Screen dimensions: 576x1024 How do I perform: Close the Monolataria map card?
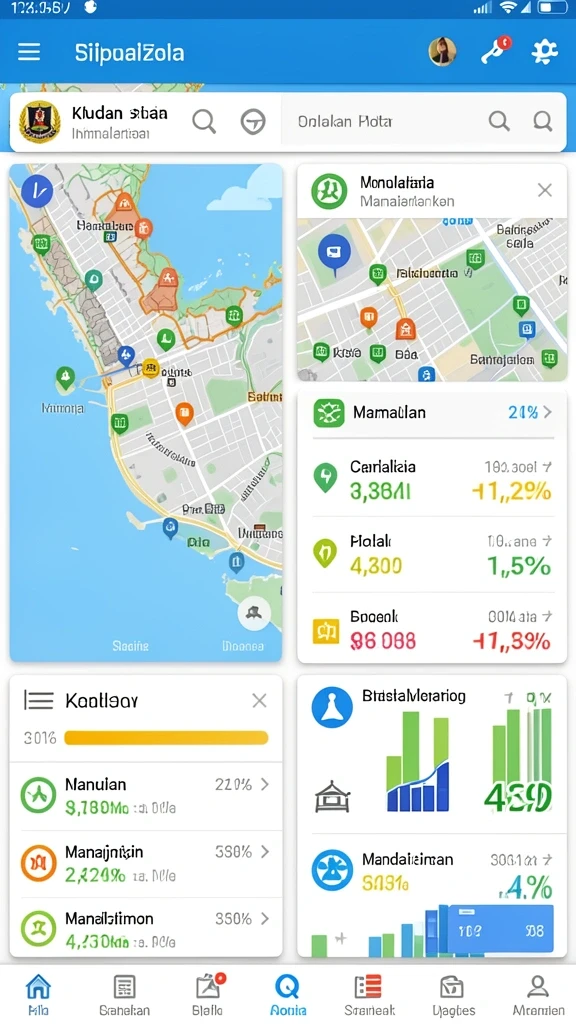pos(544,190)
